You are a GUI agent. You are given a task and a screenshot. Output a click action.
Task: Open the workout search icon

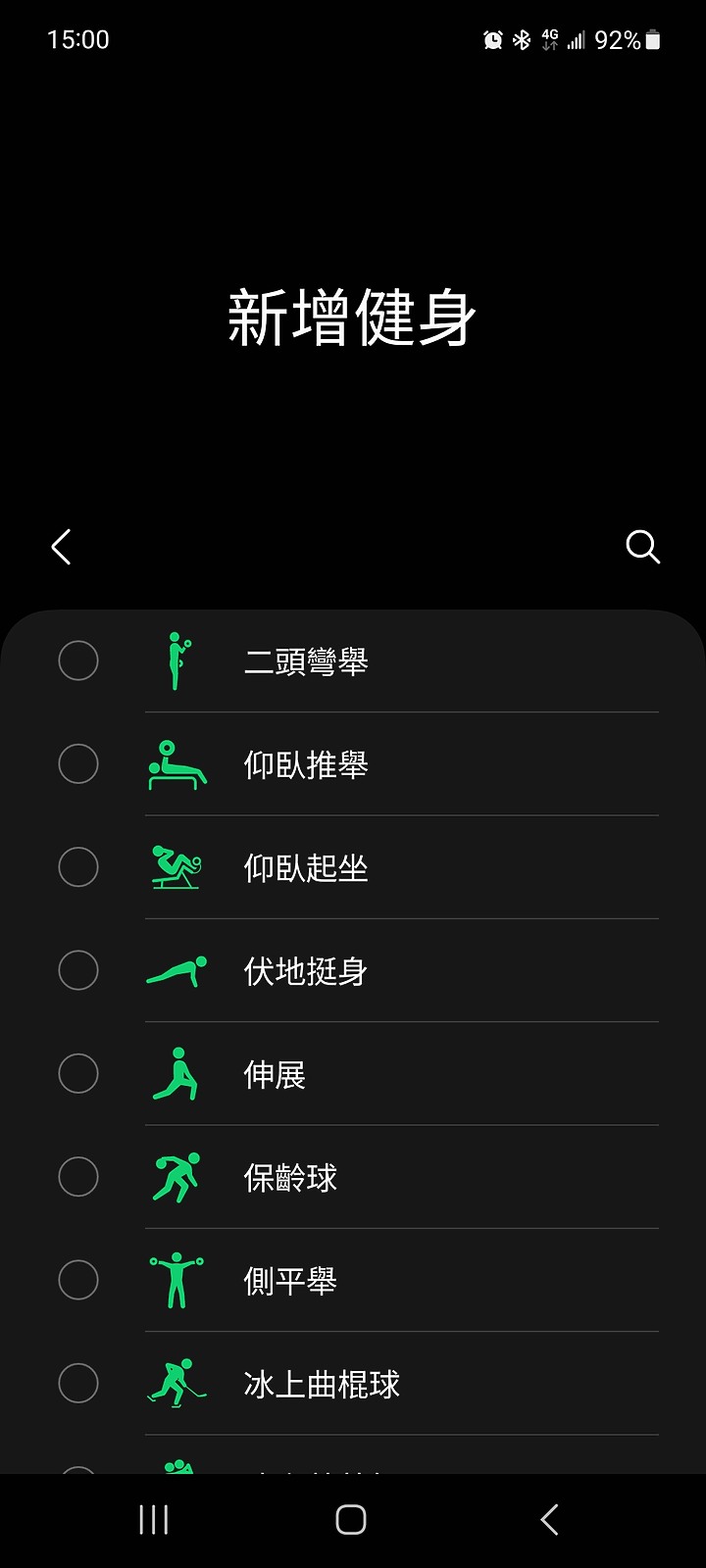pos(642,547)
